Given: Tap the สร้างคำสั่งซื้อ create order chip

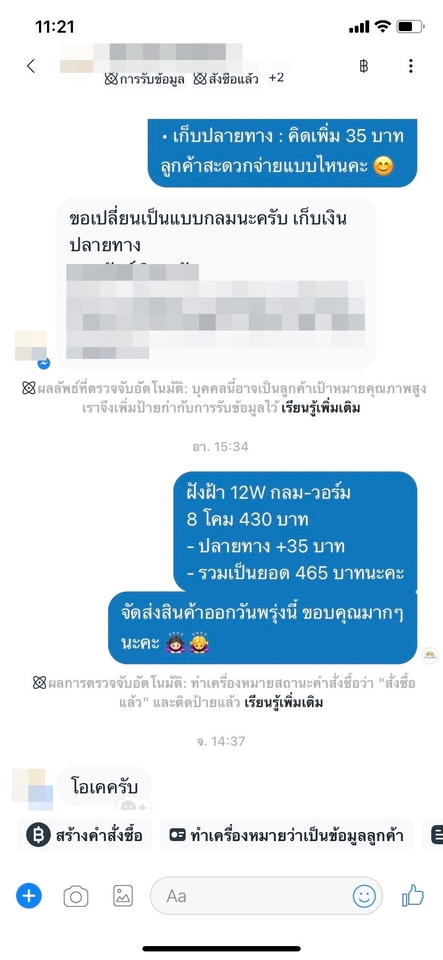Looking at the screenshot, I should tap(84, 835).
